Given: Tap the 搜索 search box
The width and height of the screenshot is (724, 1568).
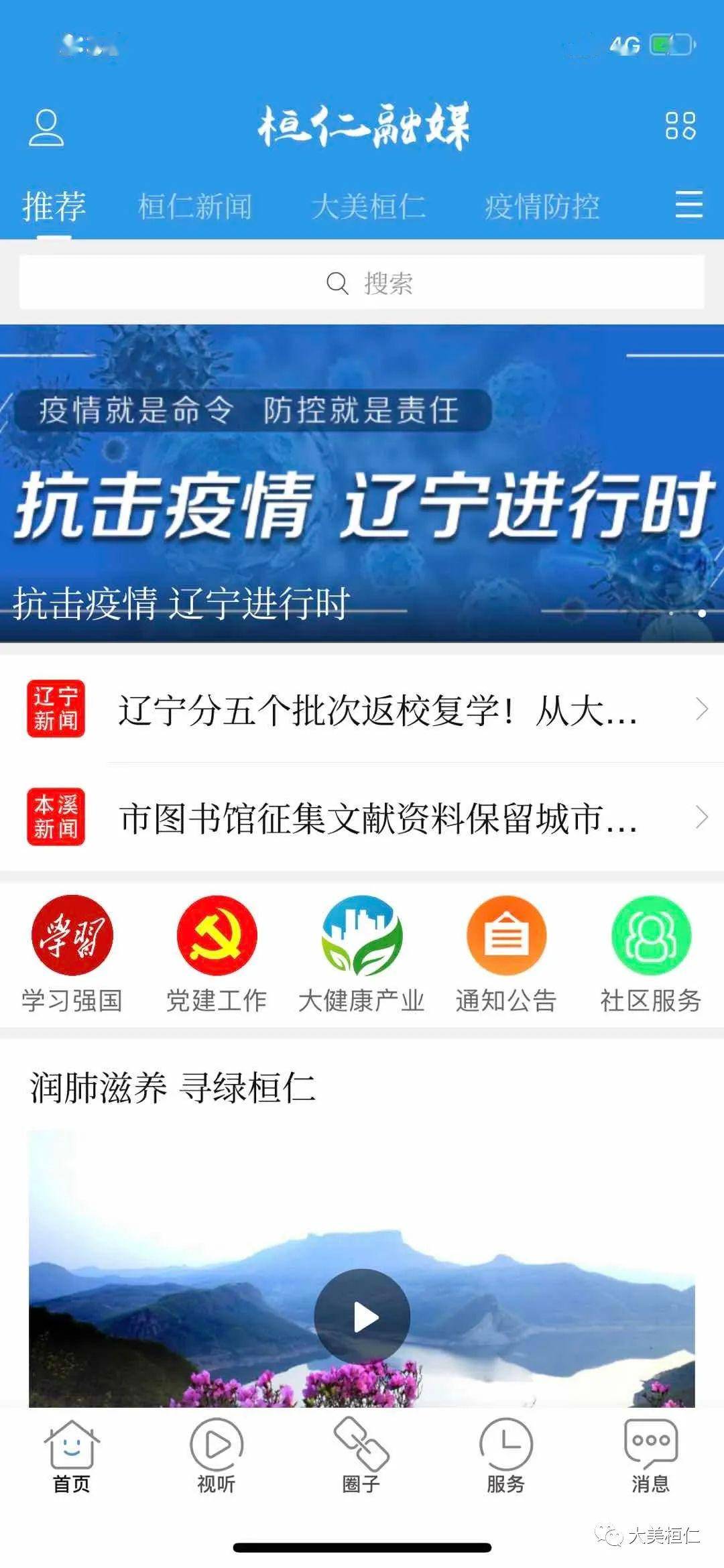Looking at the screenshot, I should (362, 282).
